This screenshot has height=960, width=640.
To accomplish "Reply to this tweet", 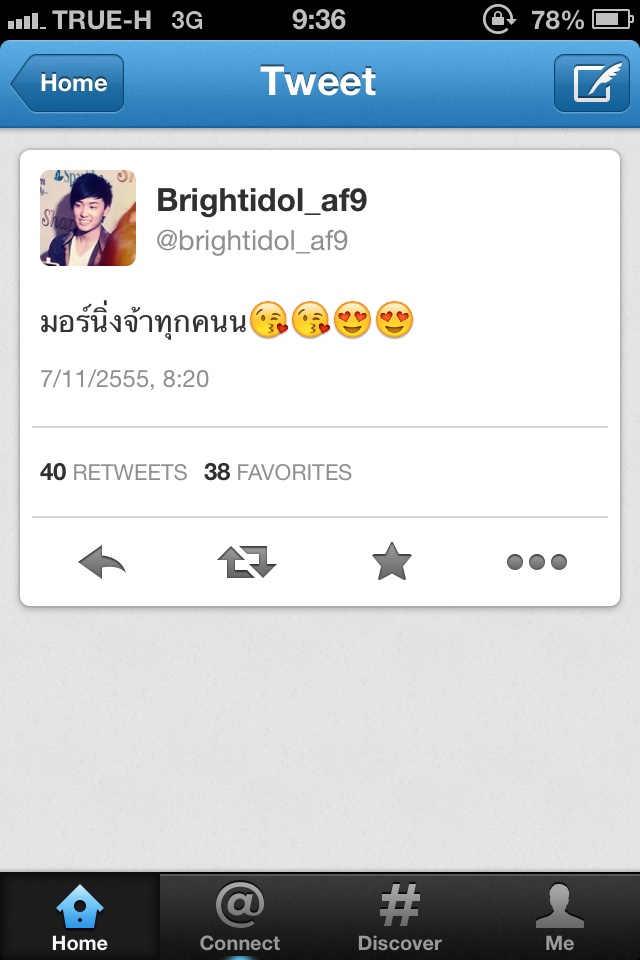I will 102,563.
